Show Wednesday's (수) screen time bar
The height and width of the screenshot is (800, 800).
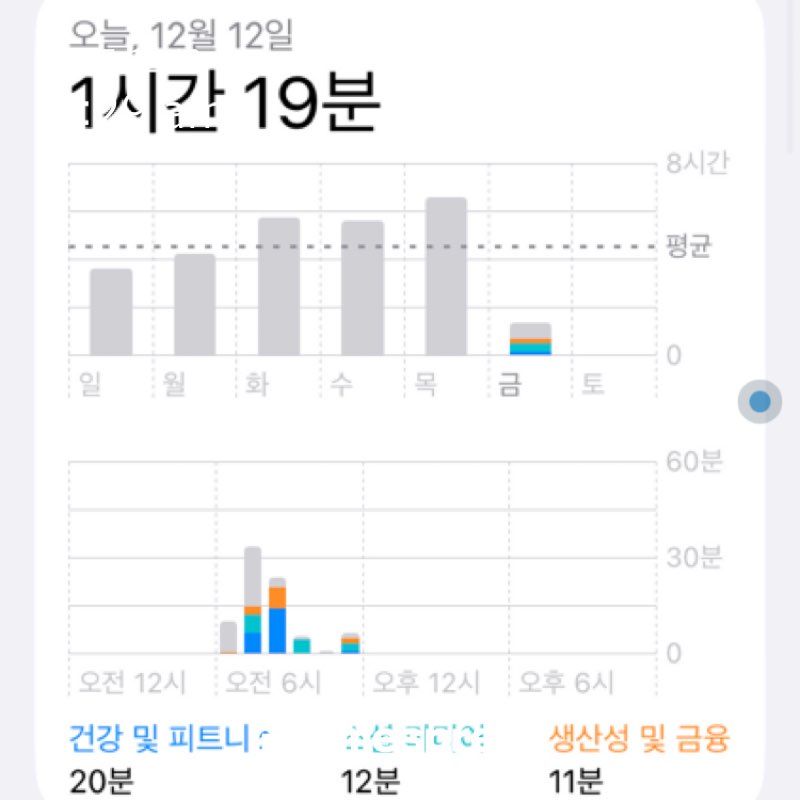coord(362,288)
